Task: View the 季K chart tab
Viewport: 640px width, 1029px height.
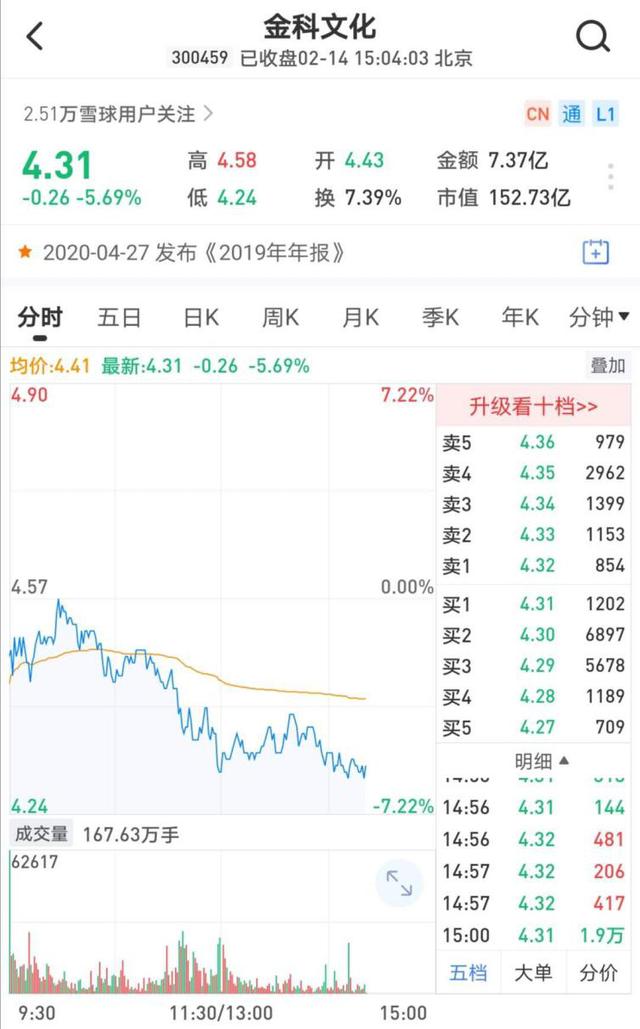Action: (x=440, y=318)
